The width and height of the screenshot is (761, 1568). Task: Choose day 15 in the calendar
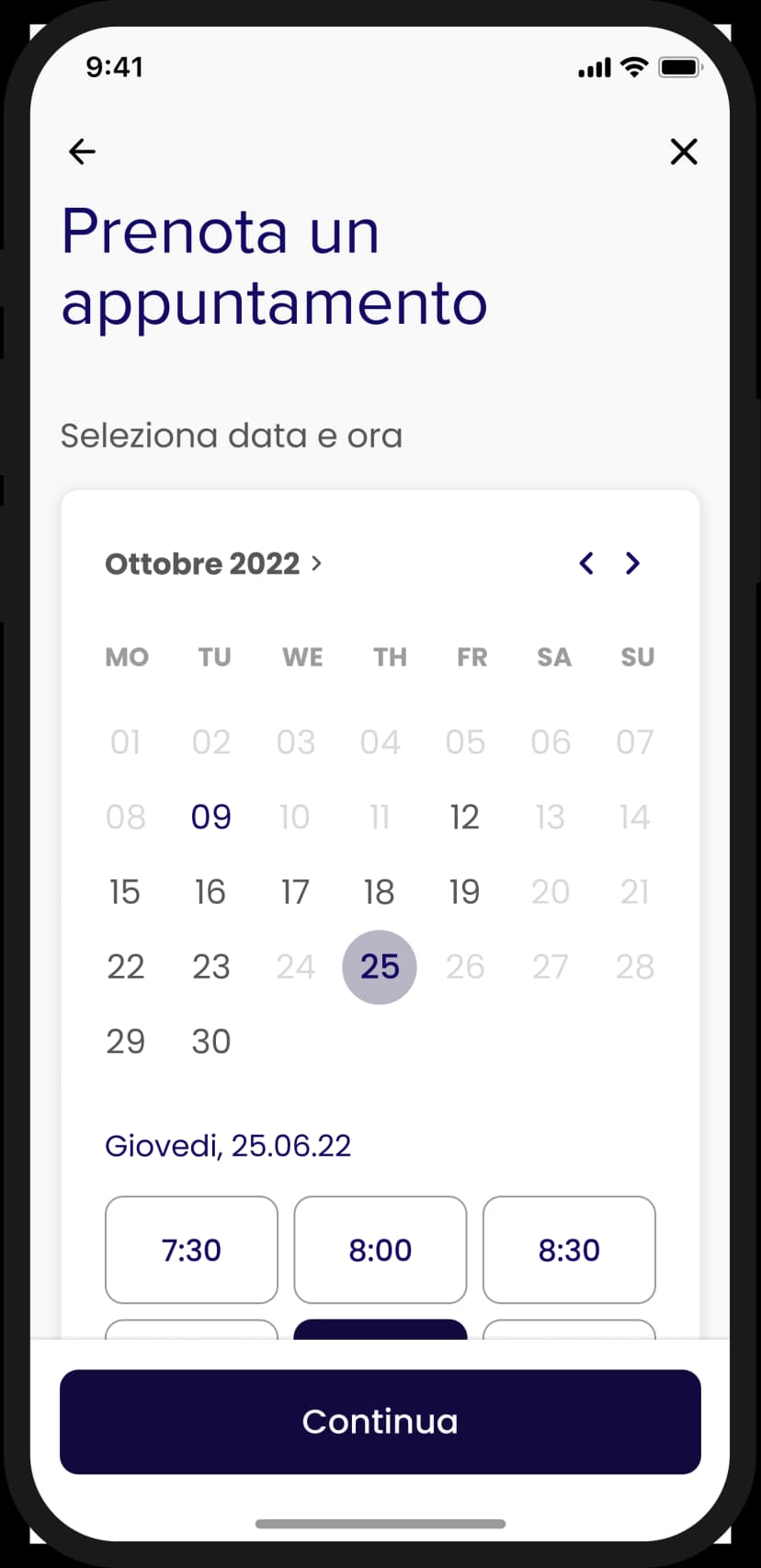pos(125,892)
